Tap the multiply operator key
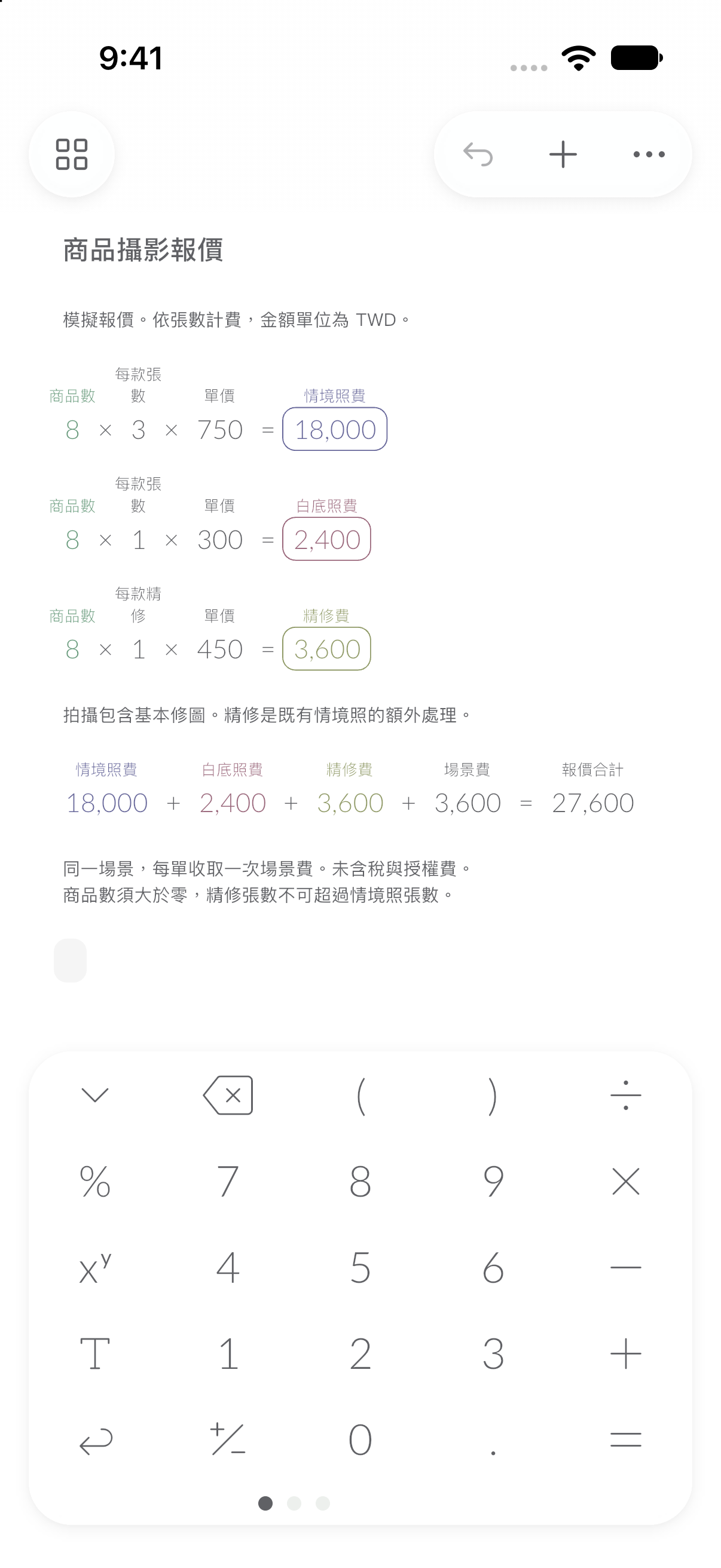721x1568 pixels. 625,1182
